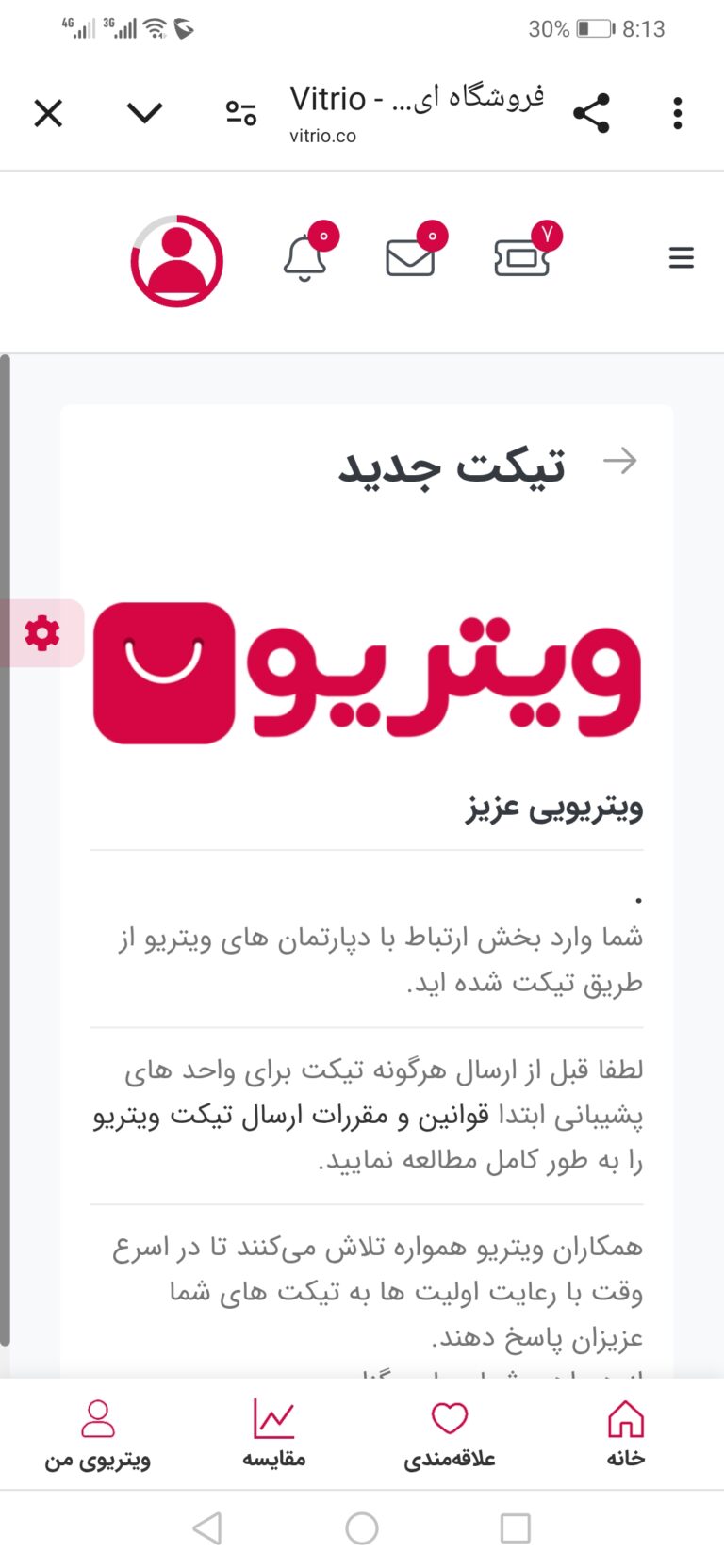Share the Vitrio page
Viewport: 724px width, 1568px height.
tap(591, 113)
